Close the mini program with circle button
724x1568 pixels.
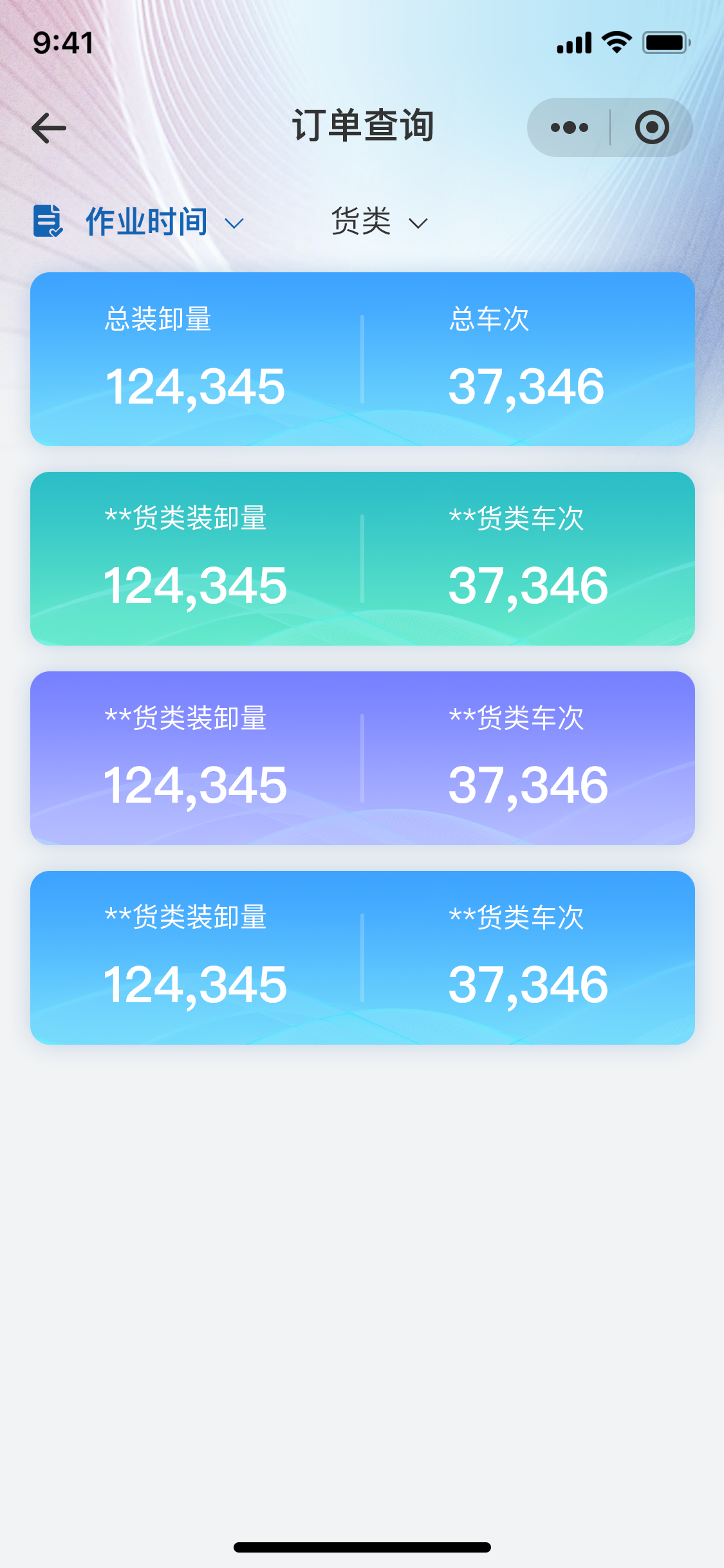coord(651,127)
